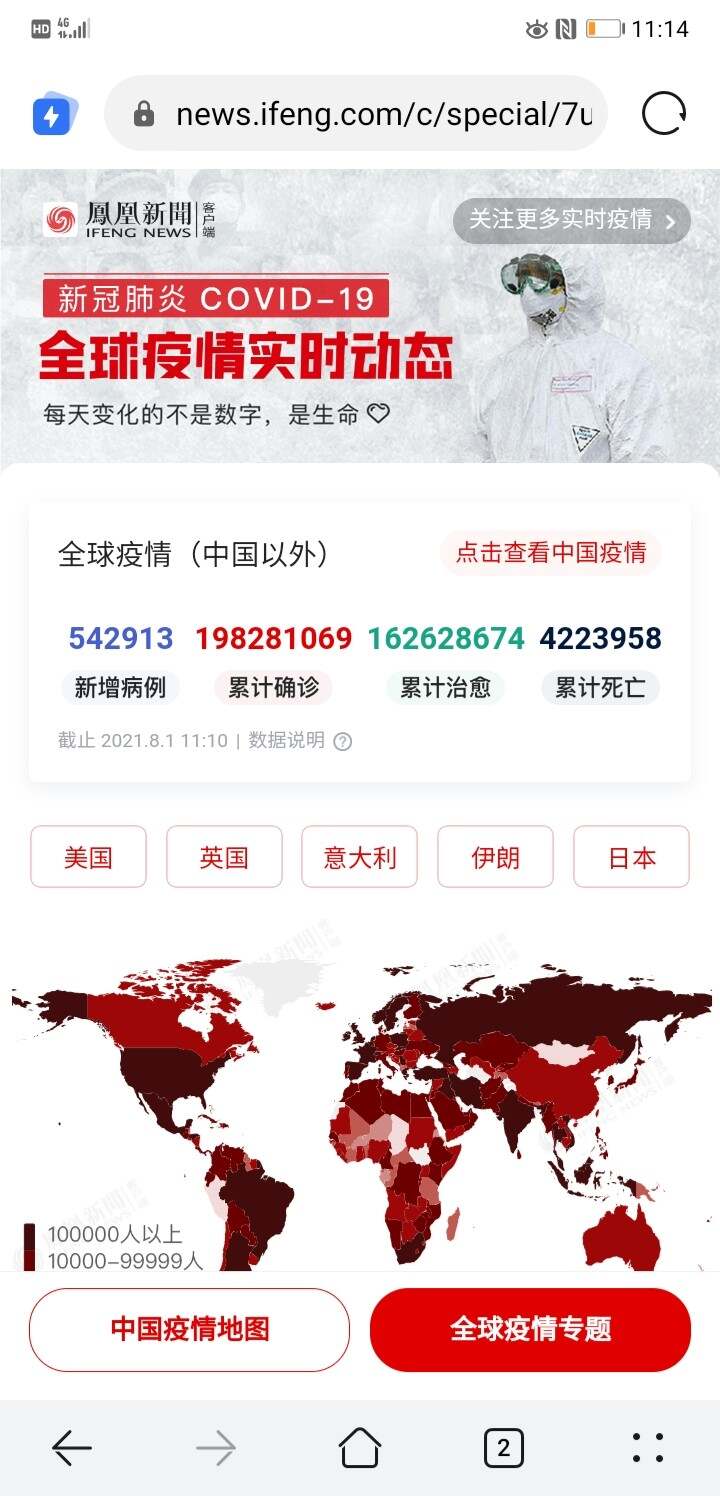This screenshot has height=1496, width=720.
Task: Open the 数据说明 help icon
Action: pos(342,741)
